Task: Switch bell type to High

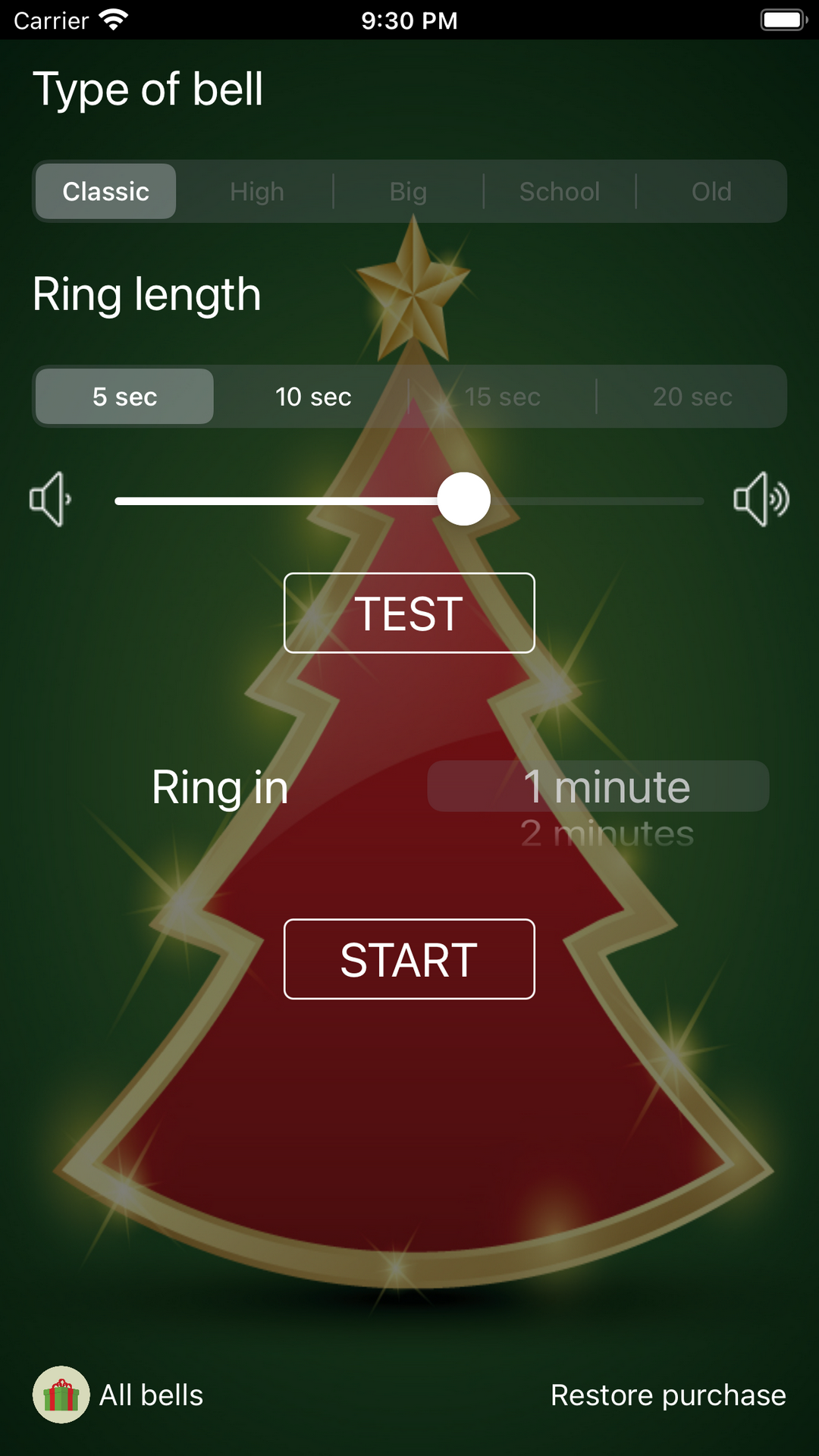Action: coord(257,191)
